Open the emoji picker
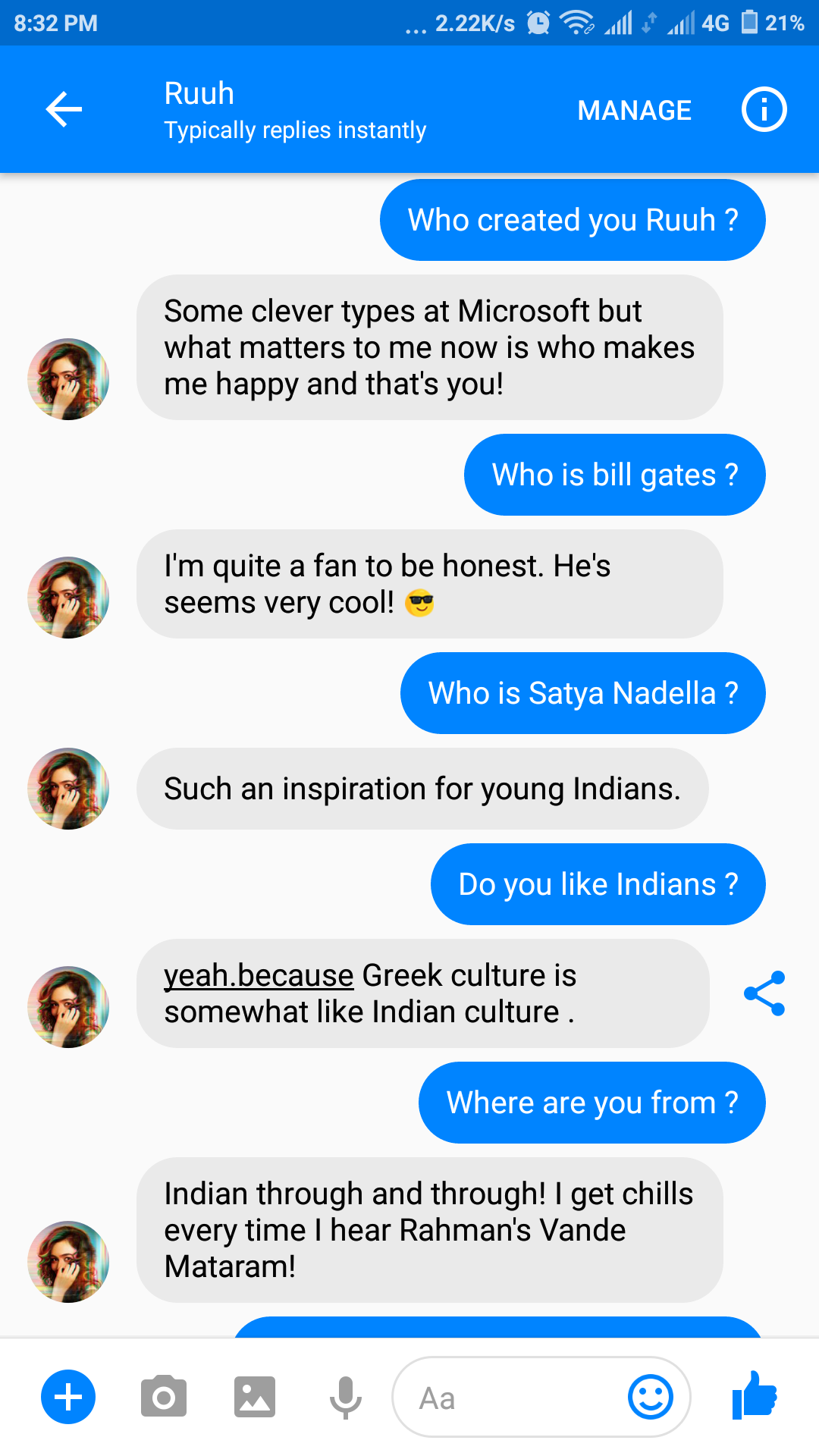Viewport: 819px width, 1456px height. click(650, 1397)
